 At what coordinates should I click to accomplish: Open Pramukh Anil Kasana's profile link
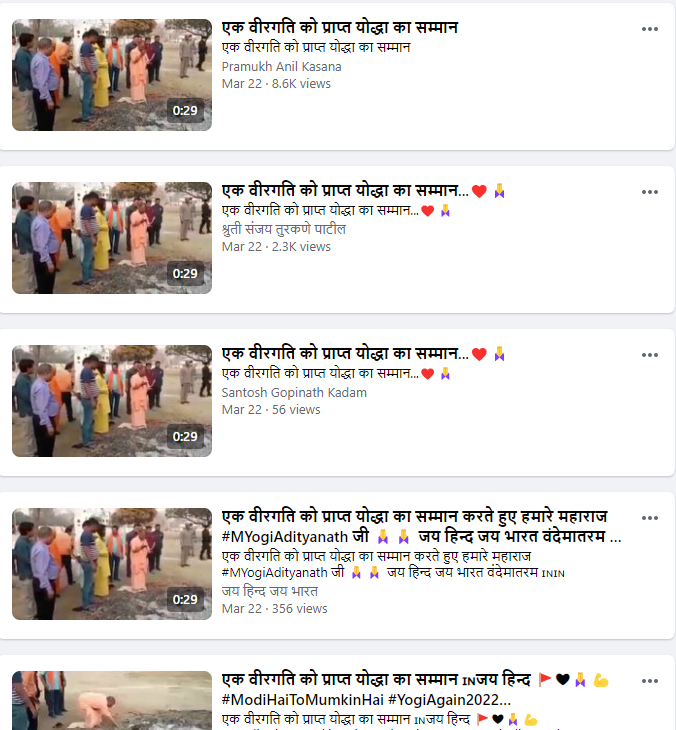pyautogui.click(x=281, y=66)
